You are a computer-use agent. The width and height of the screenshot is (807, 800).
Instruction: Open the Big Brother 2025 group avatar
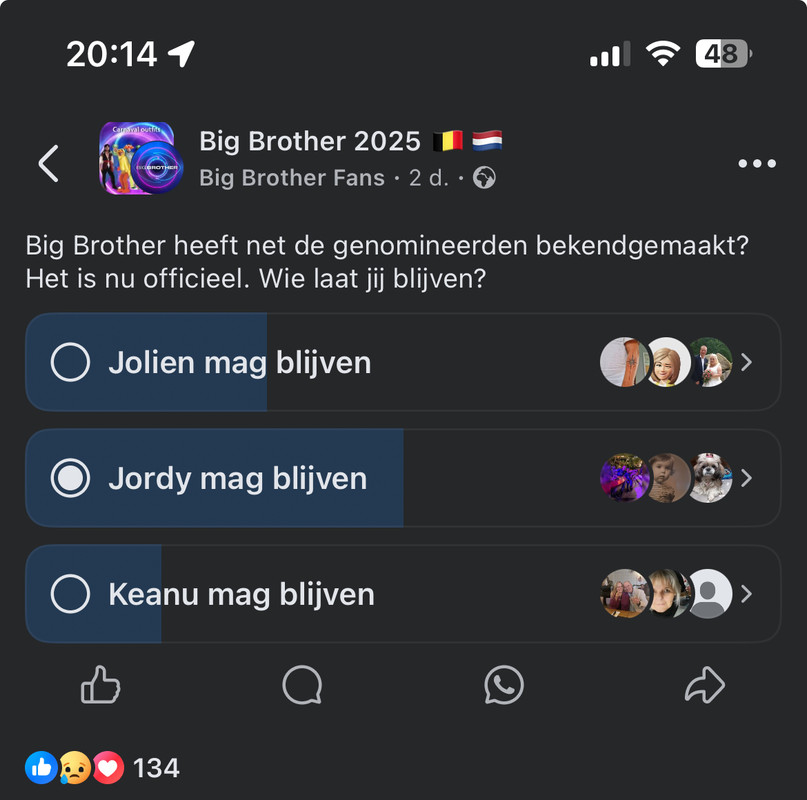pyautogui.click(x=136, y=158)
